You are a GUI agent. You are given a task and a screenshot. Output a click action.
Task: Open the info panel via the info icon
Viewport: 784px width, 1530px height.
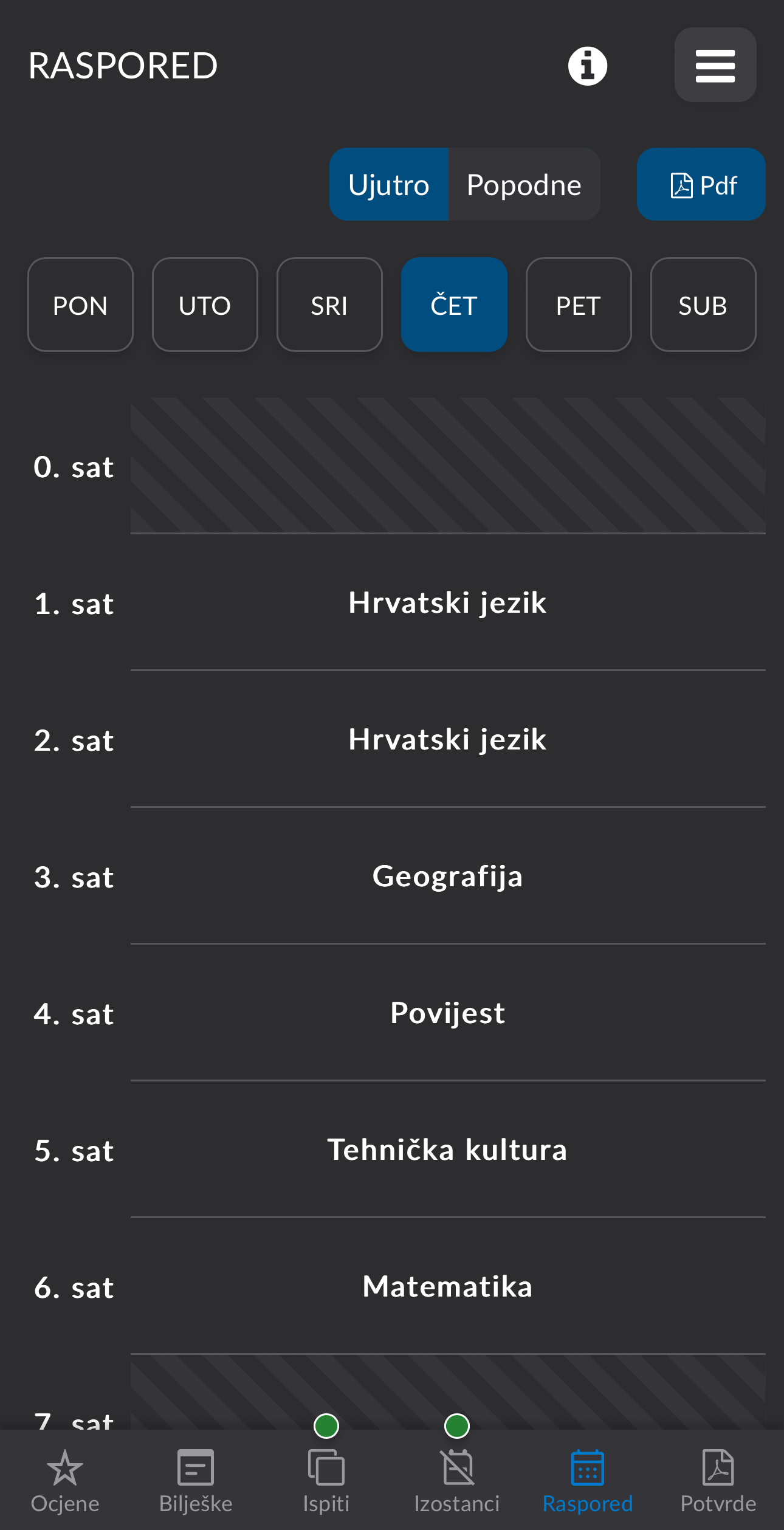tap(587, 65)
